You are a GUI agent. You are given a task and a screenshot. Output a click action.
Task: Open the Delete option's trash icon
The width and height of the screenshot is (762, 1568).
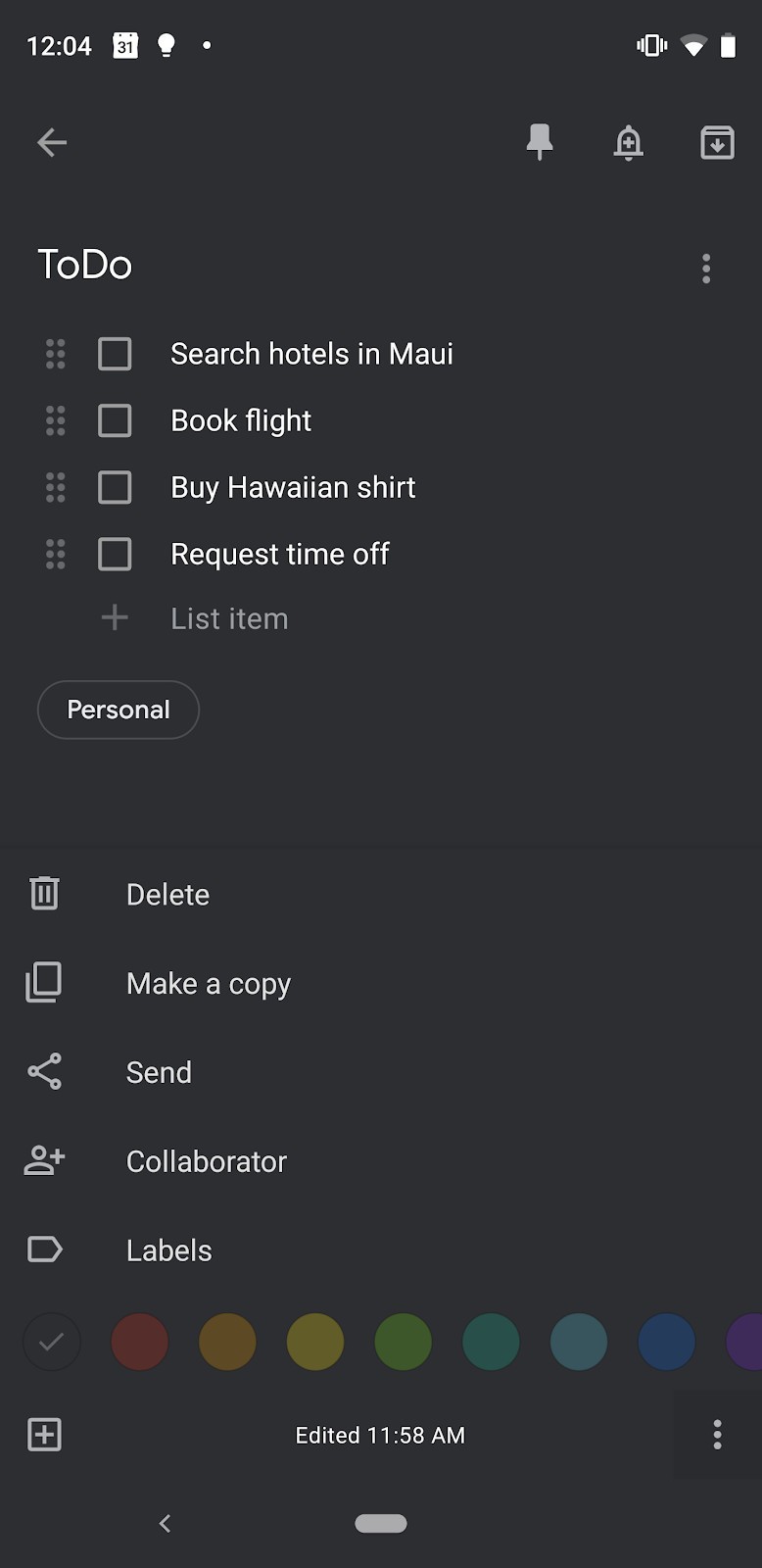(x=43, y=893)
